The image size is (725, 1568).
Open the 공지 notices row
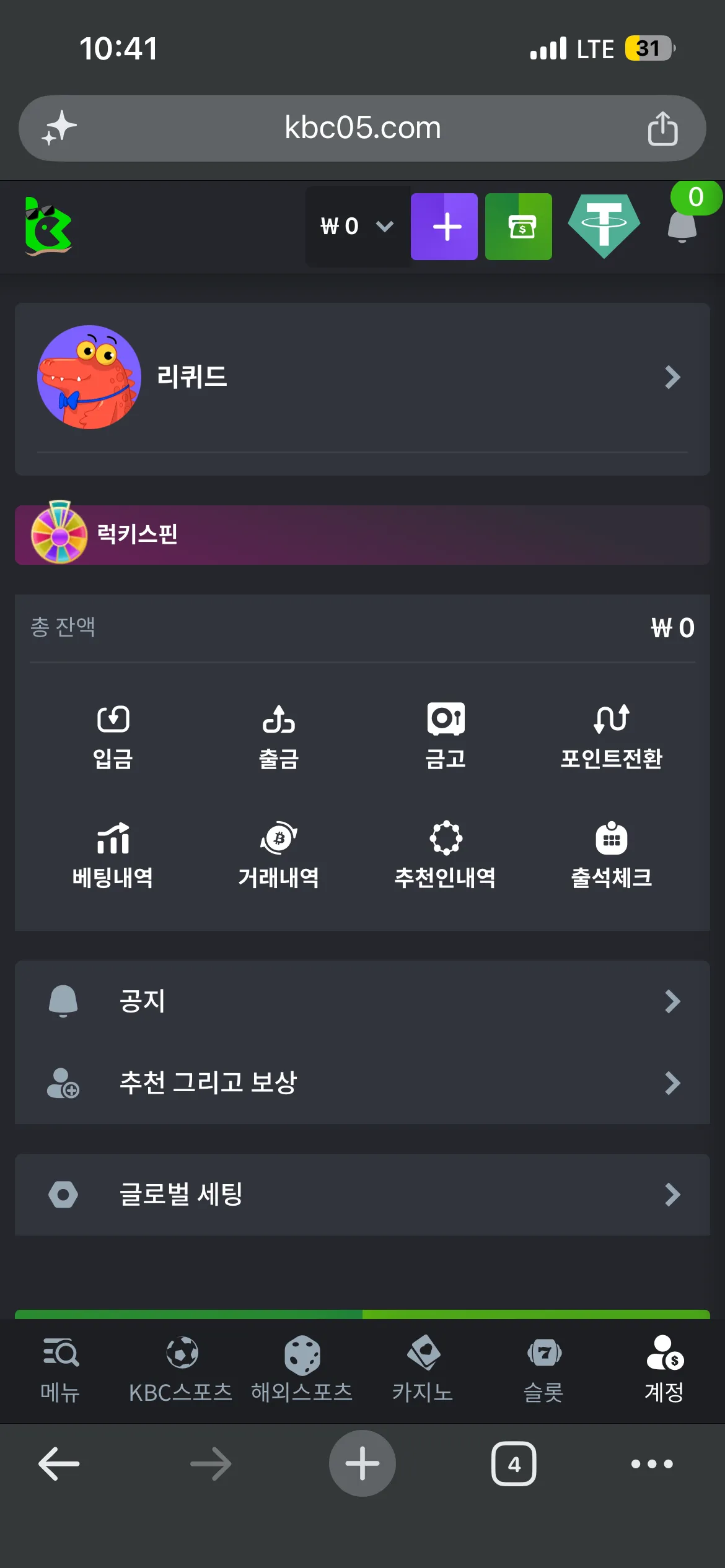tap(362, 1001)
